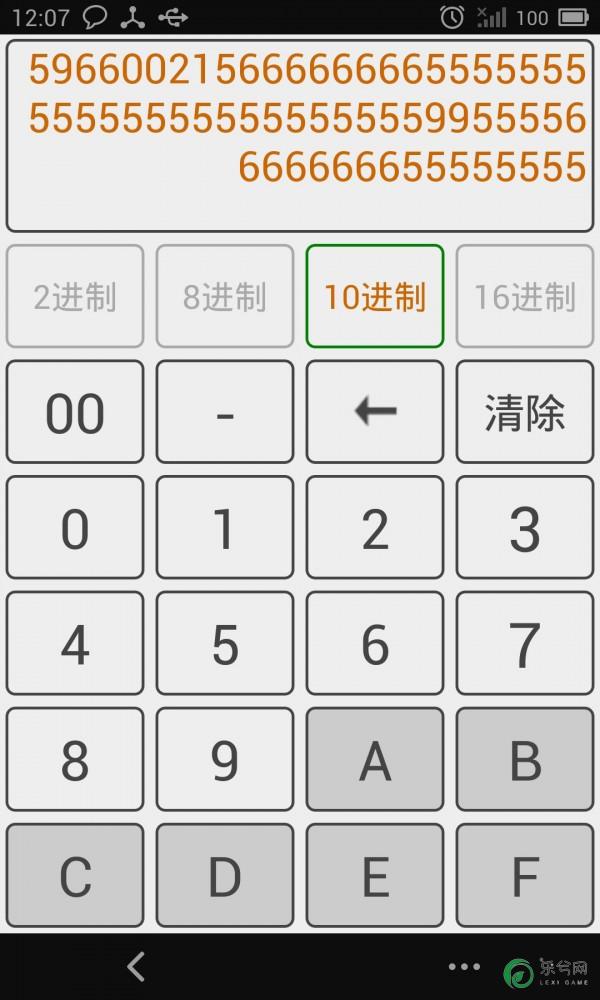Image resolution: width=600 pixels, height=1000 pixels.
Task: Tap the minus sign key
Action: [x=225, y=412]
